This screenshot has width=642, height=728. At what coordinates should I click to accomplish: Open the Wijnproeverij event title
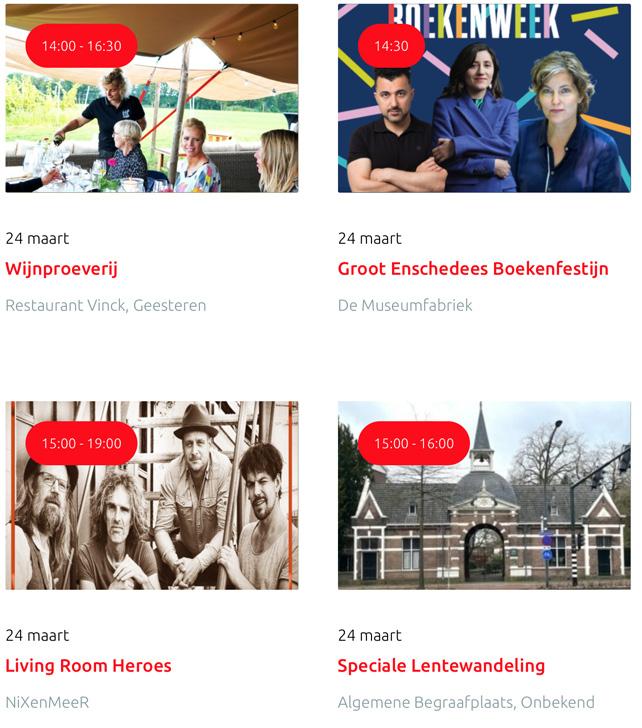(62, 269)
